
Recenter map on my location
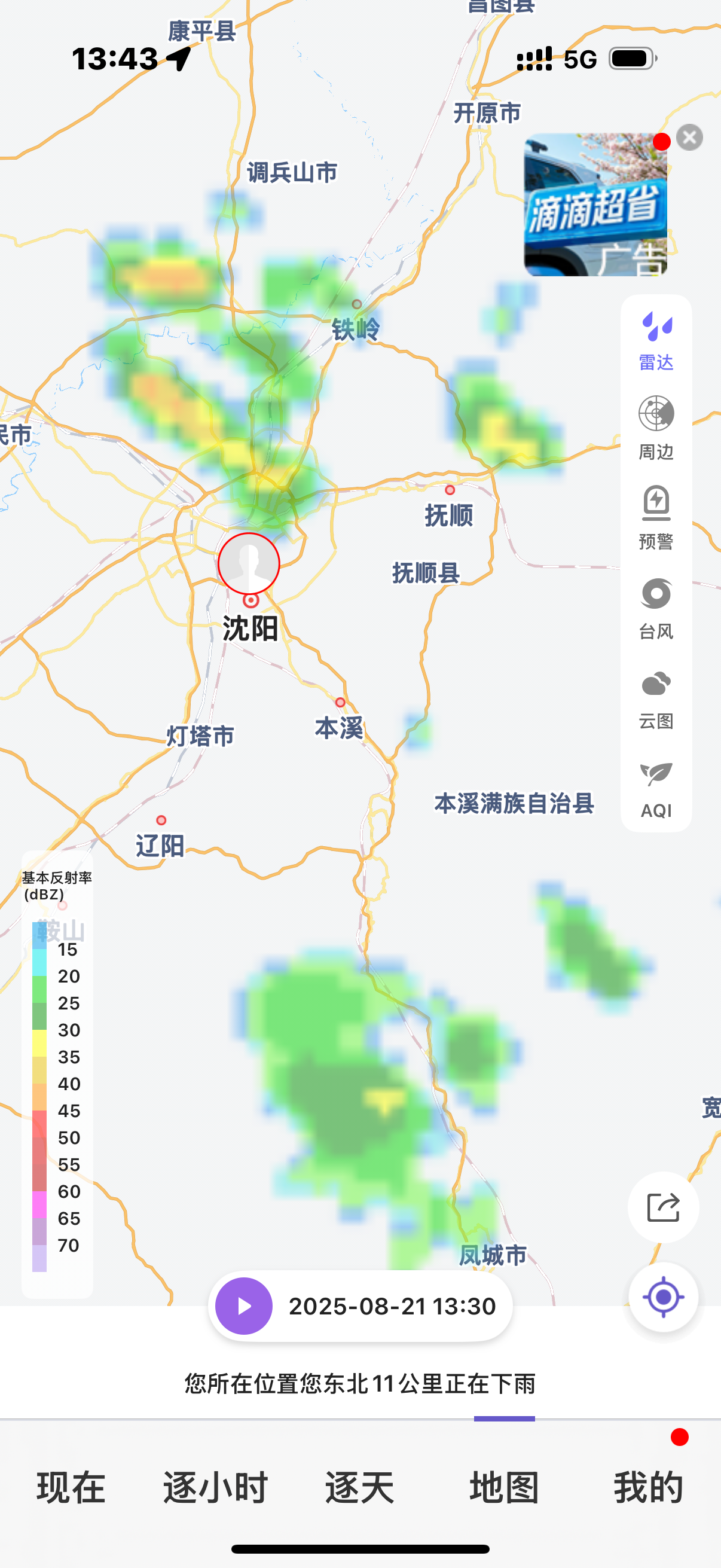[x=663, y=1297]
